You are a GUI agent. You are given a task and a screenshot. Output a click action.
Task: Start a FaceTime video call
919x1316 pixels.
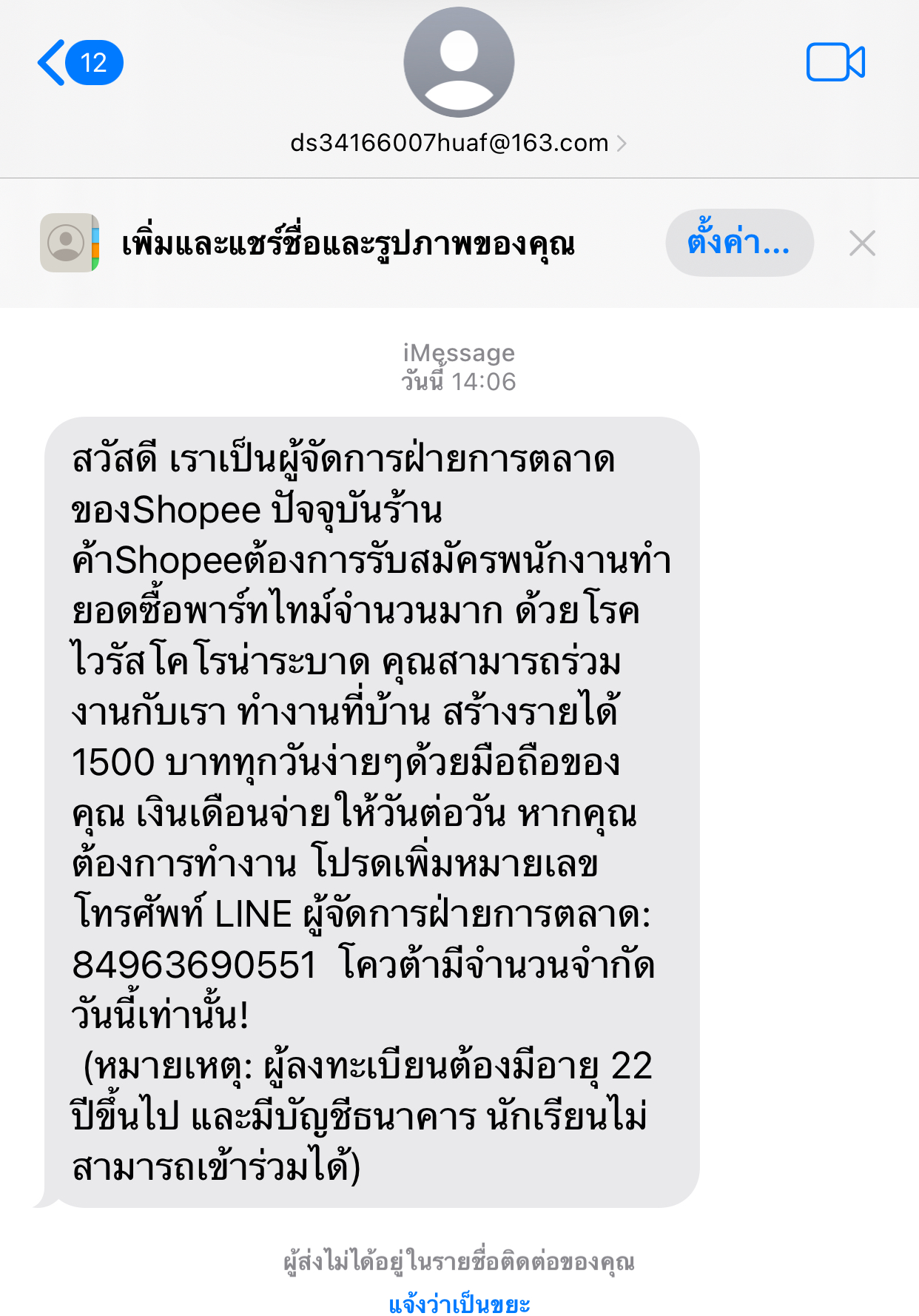(x=835, y=62)
